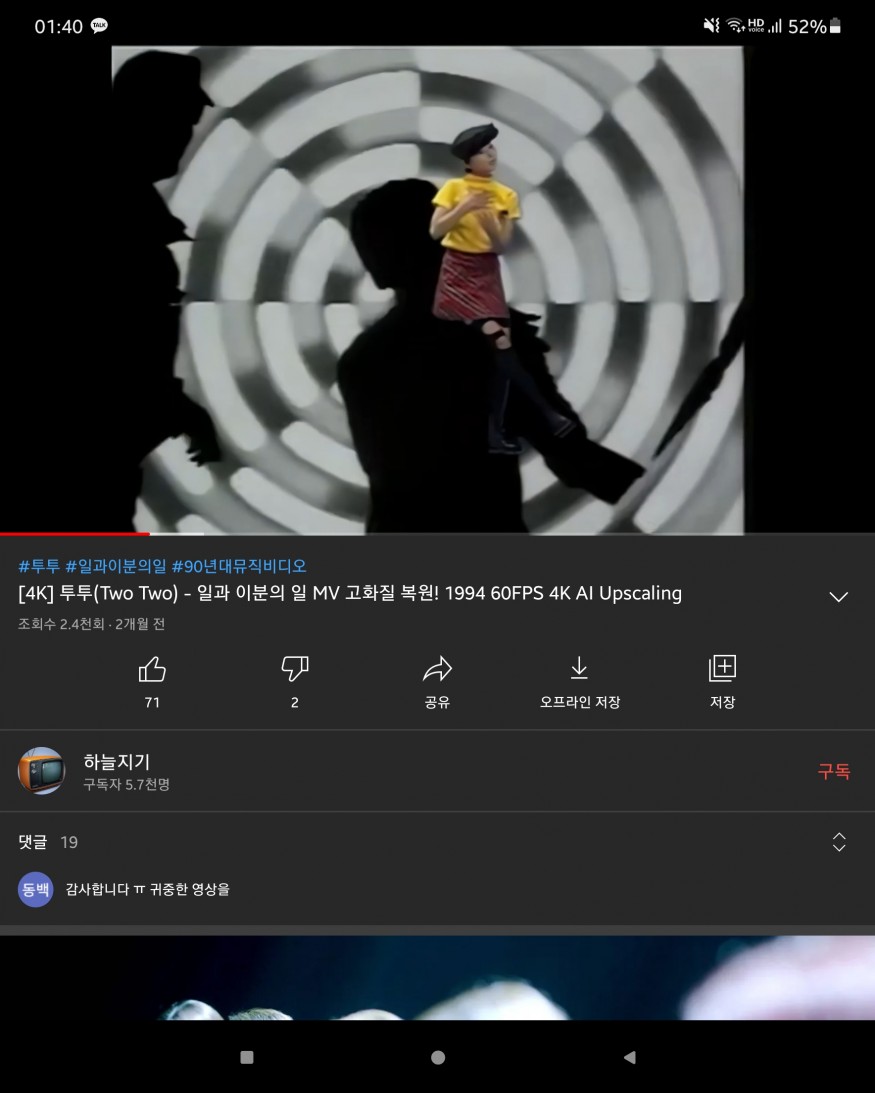The image size is (875, 1093).
Task: Open the #투투 hashtag
Action: pos(39,566)
